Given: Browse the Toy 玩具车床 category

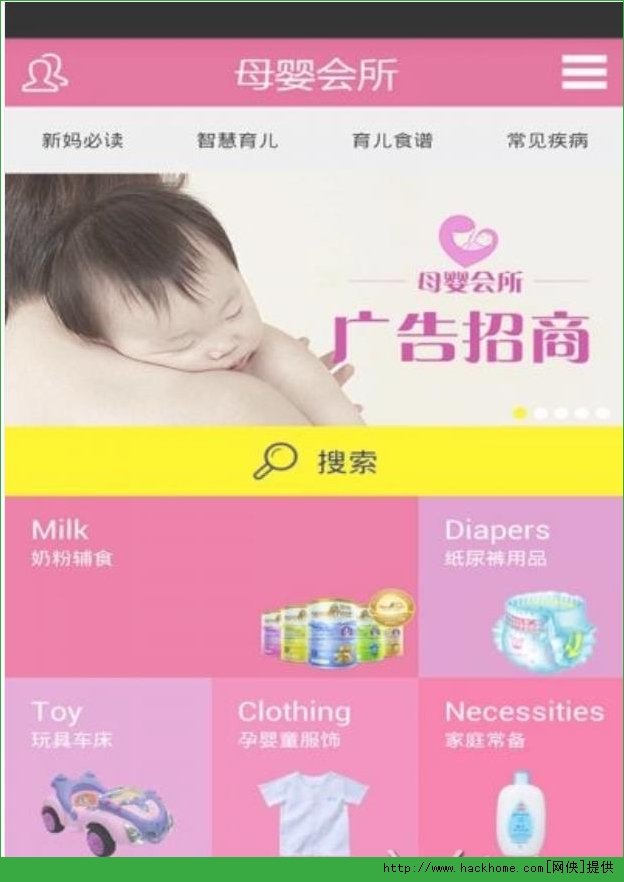Looking at the screenshot, I should point(109,767).
